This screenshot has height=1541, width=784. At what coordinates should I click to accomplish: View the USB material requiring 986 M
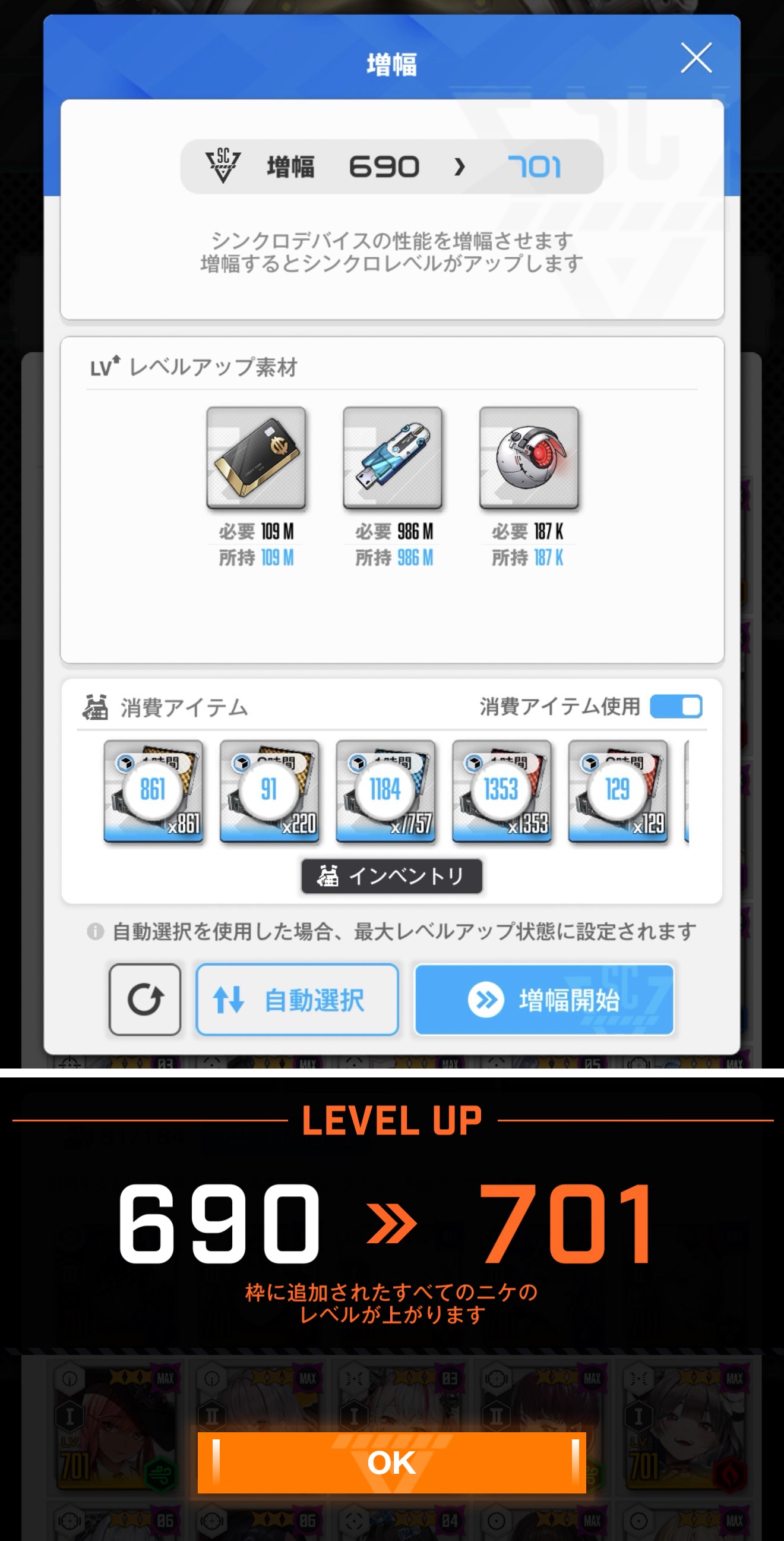393,458
